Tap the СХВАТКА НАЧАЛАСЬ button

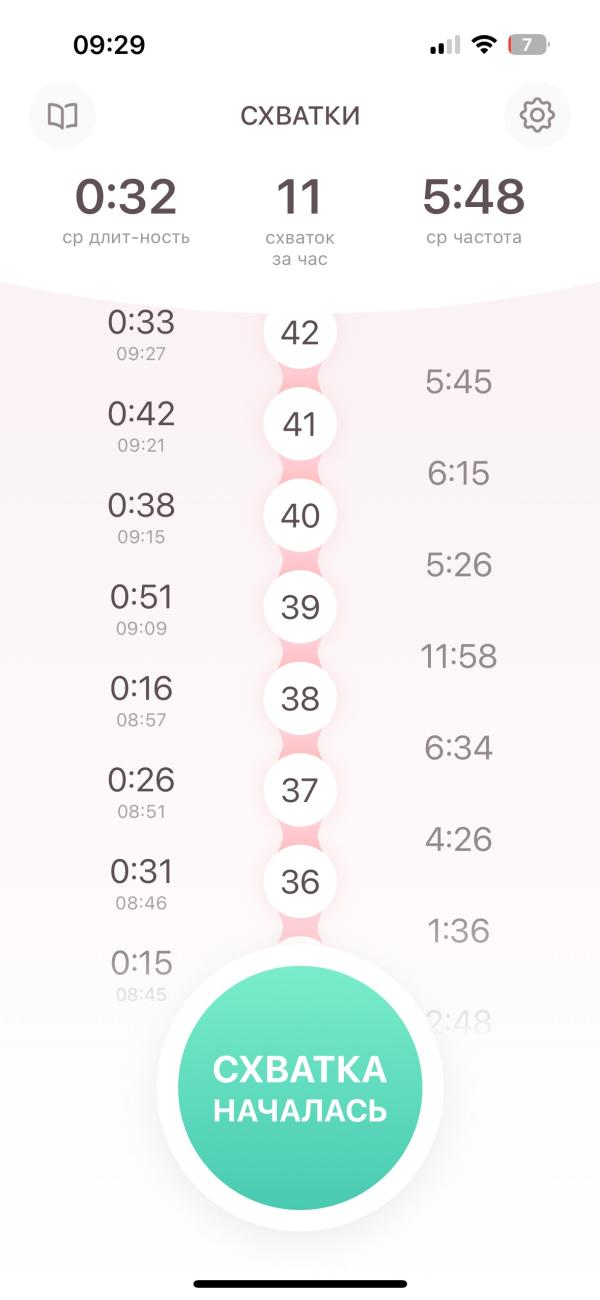click(300, 1087)
